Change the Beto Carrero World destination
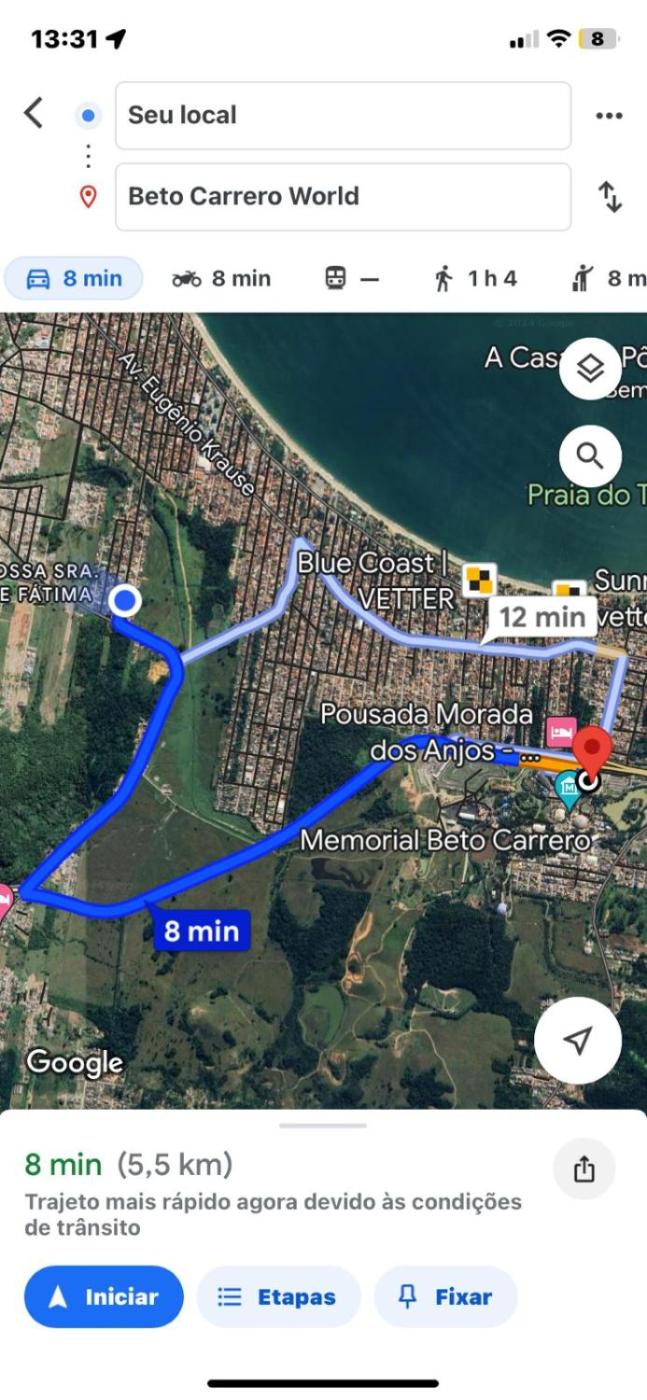Image resolution: width=647 pixels, height=1400 pixels. (x=343, y=196)
